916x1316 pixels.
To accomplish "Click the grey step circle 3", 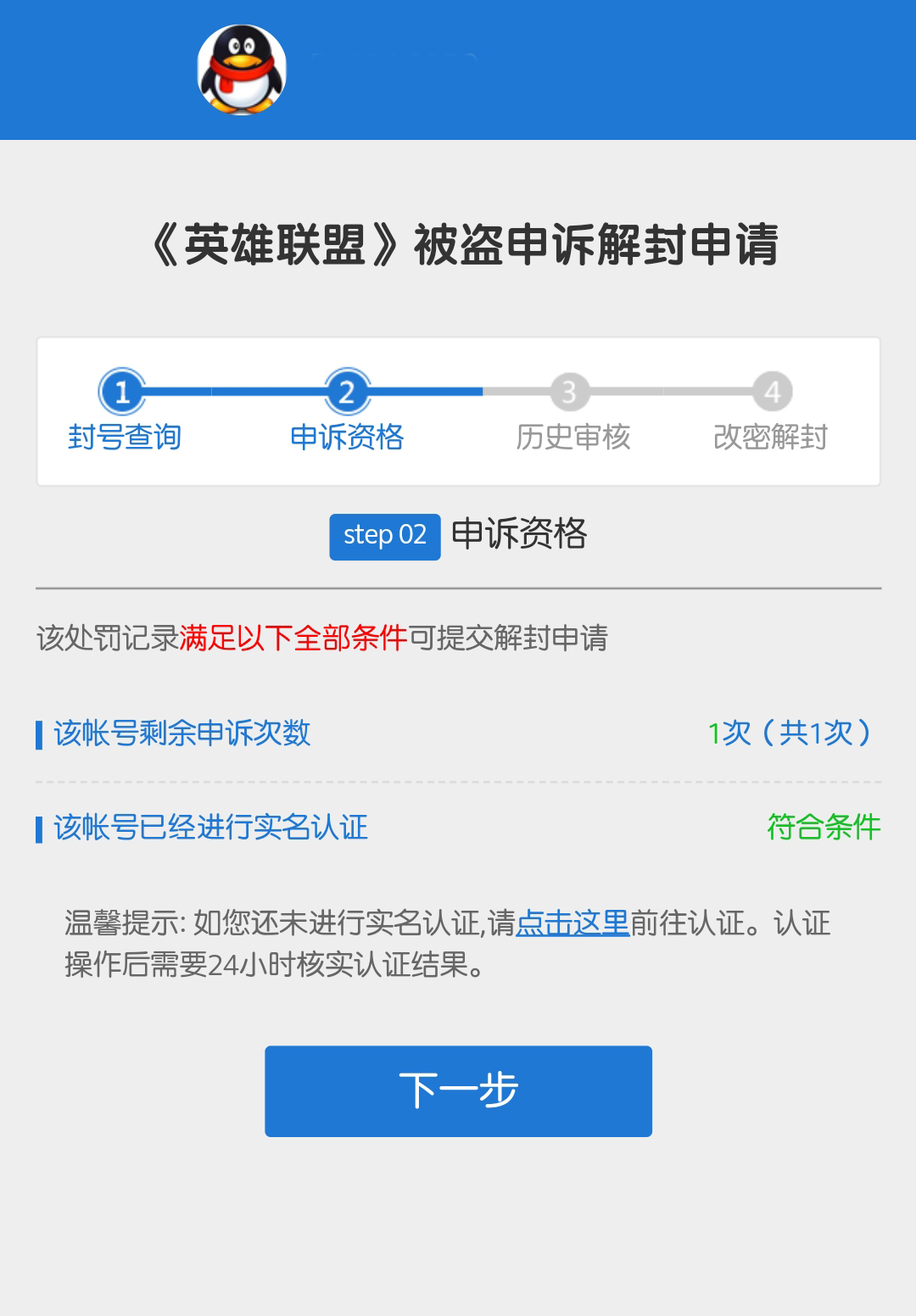I will click(x=570, y=392).
